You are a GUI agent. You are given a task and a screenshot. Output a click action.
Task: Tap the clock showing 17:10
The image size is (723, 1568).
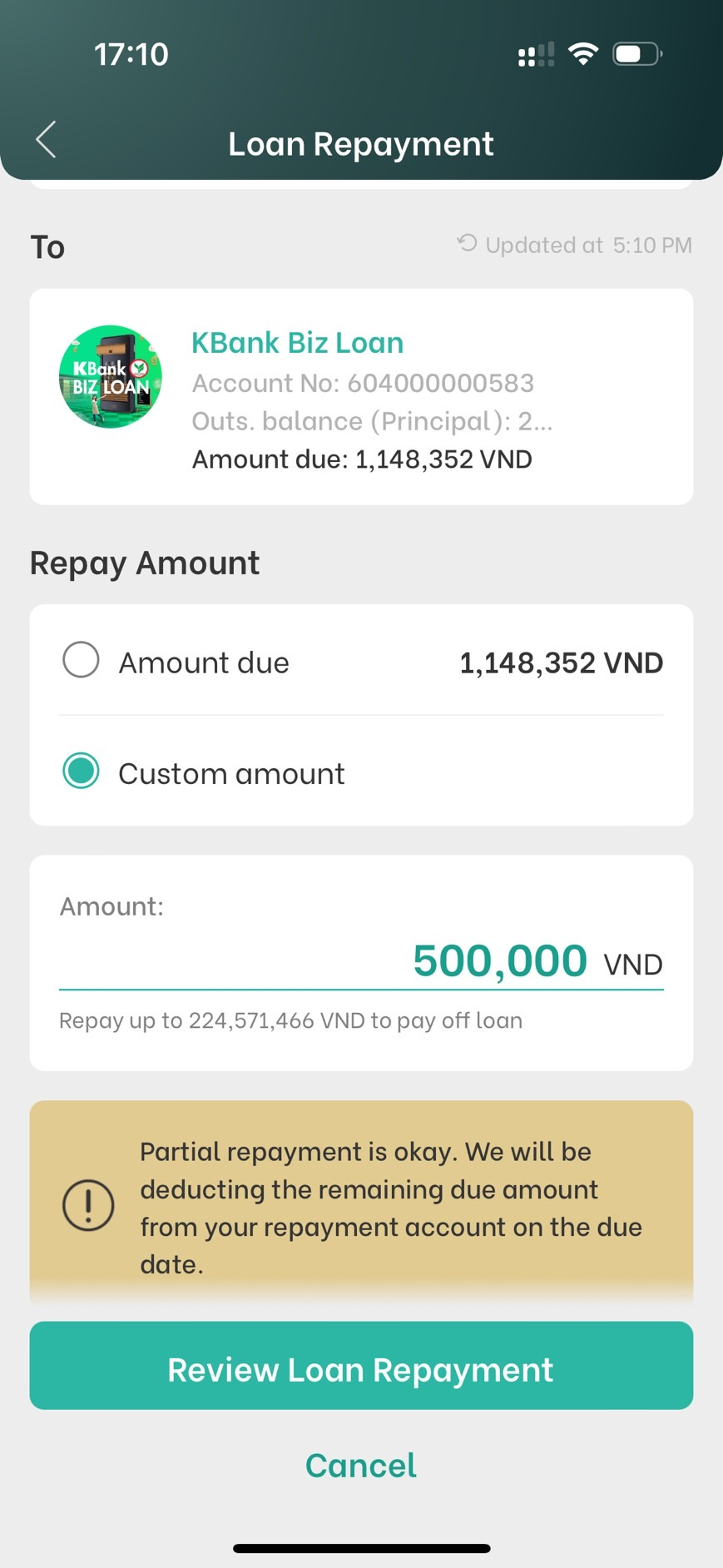pos(131,52)
